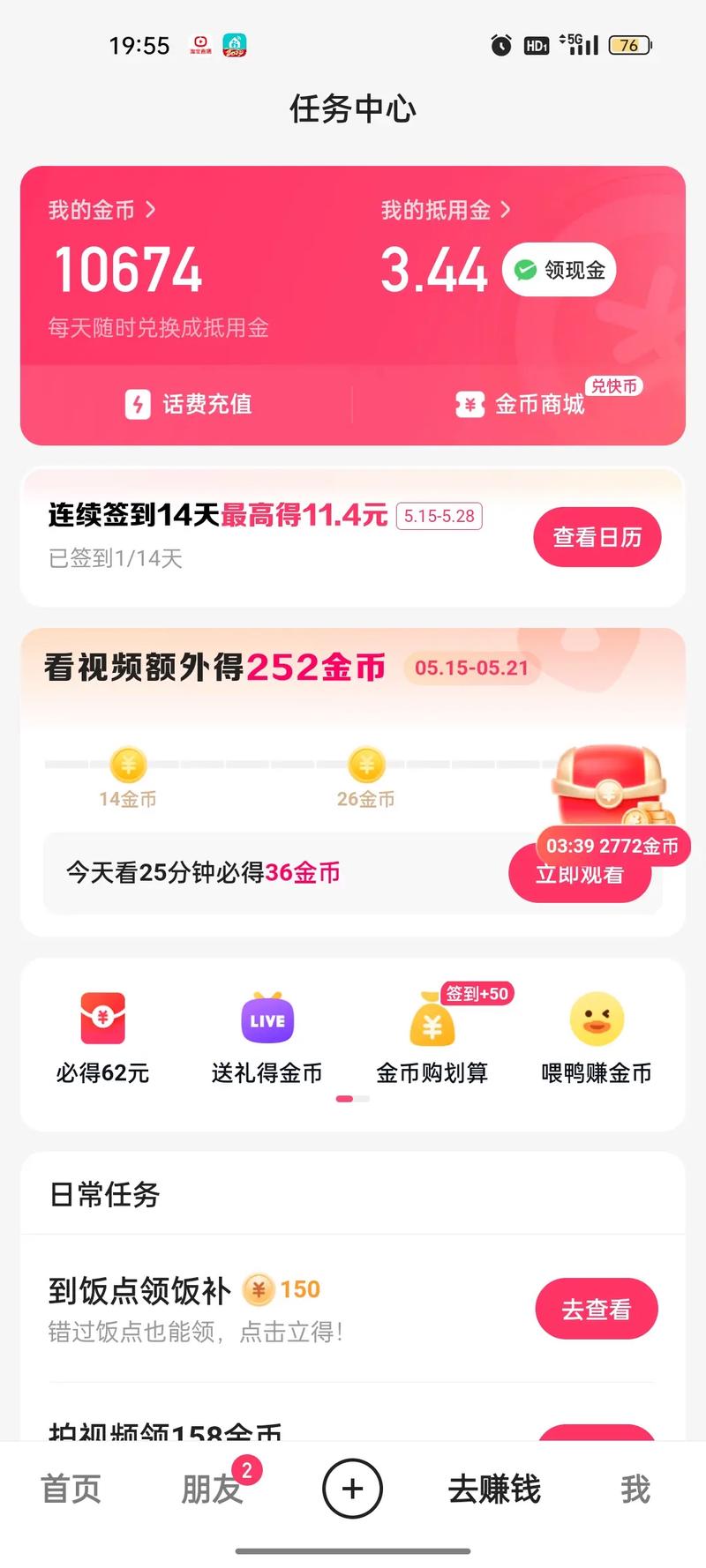Expand 我的抵用金 with its chevron
The width and height of the screenshot is (706, 1568).
[507, 211]
